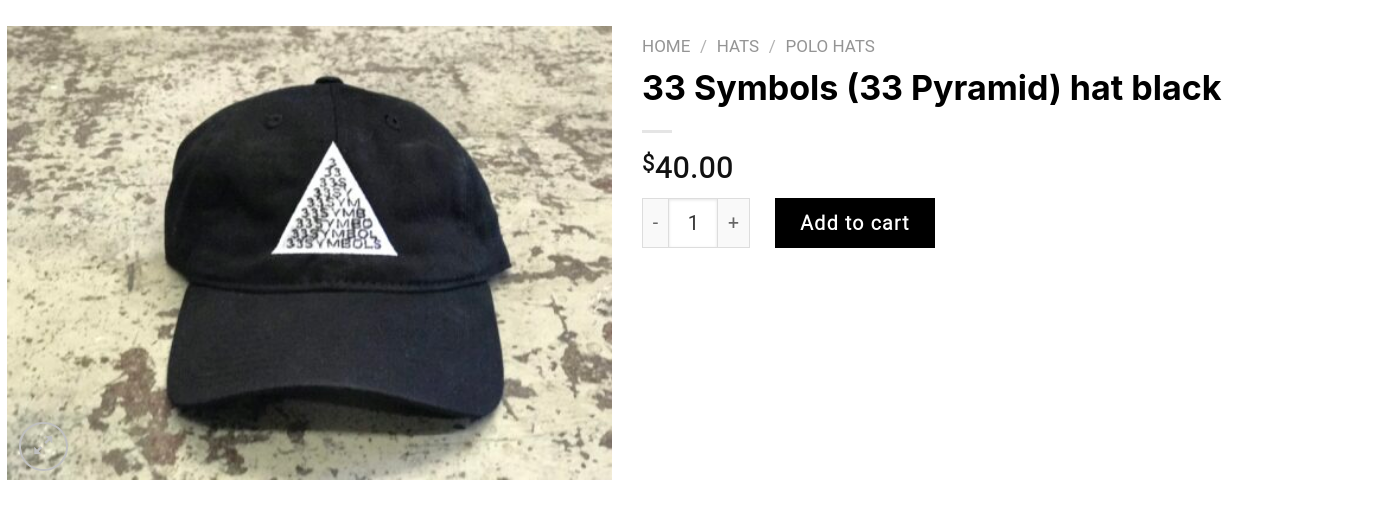
Task: Increase quantity with the plus button
Action: [733, 223]
